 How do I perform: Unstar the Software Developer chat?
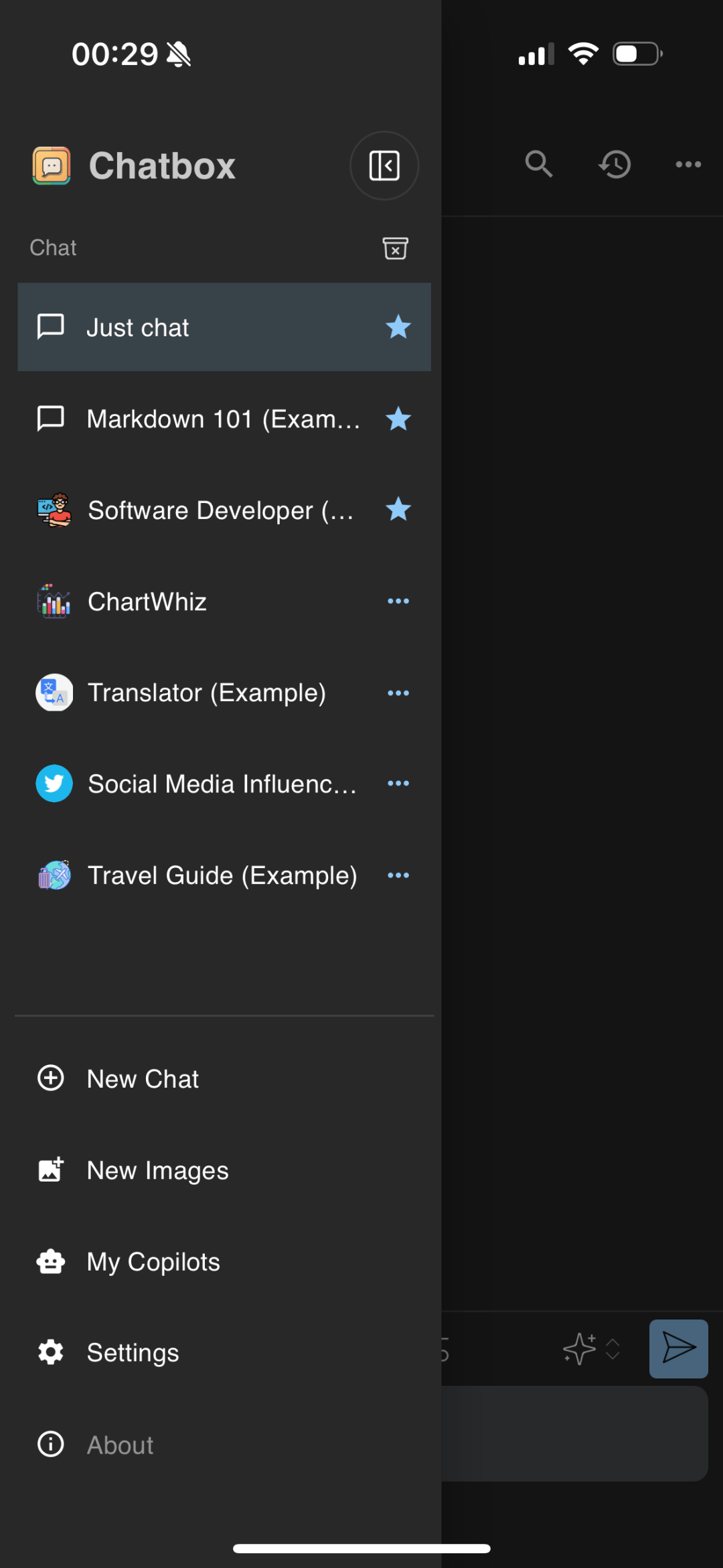(x=398, y=510)
